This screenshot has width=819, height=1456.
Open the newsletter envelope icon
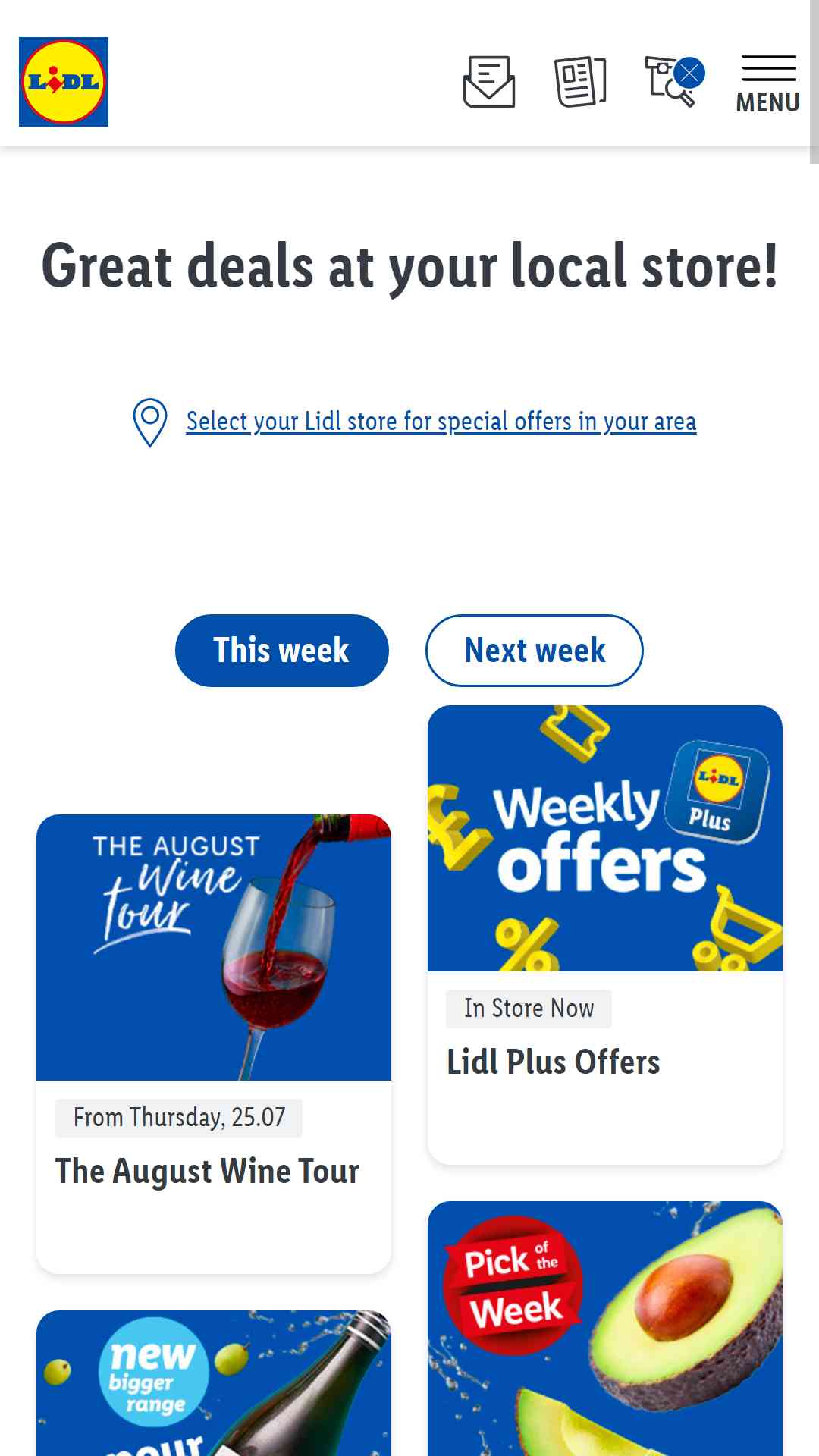click(489, 82)
